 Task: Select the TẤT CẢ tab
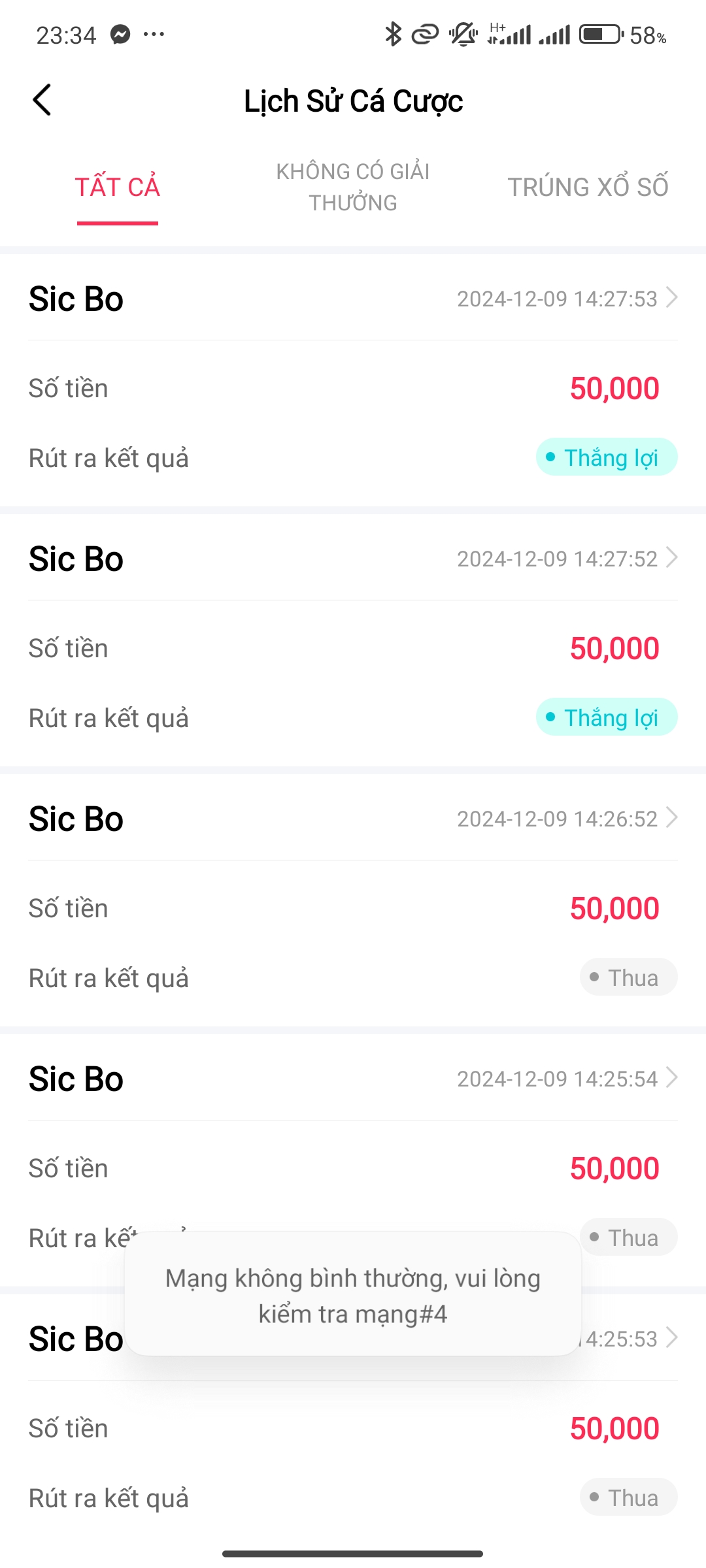click(x=118, y=188)
